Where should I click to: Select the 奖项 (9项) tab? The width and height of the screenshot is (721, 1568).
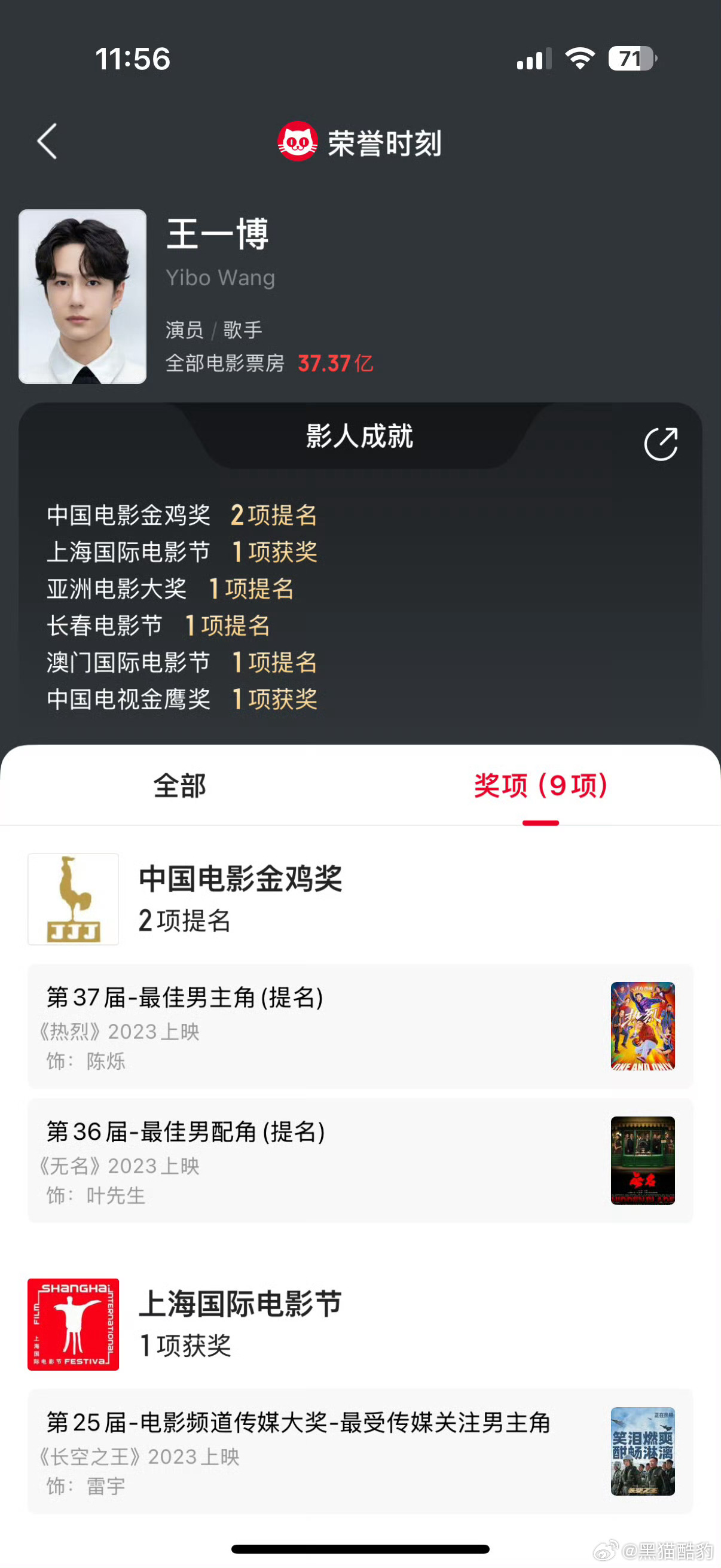tap(541, 786)
